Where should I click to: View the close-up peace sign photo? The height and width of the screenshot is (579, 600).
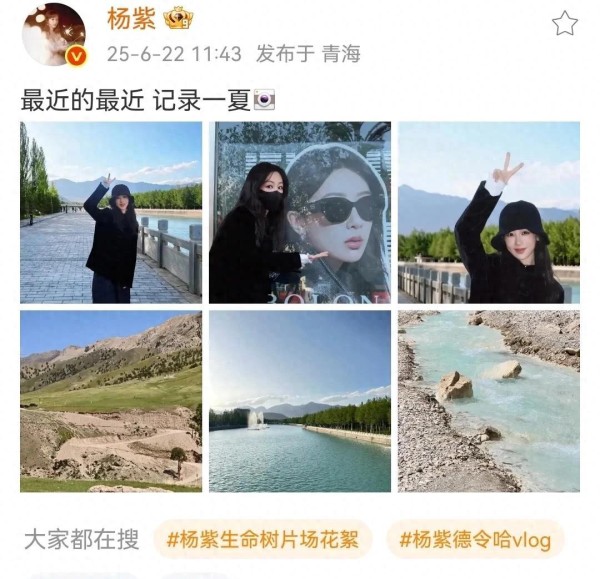(x=488, y=212)
